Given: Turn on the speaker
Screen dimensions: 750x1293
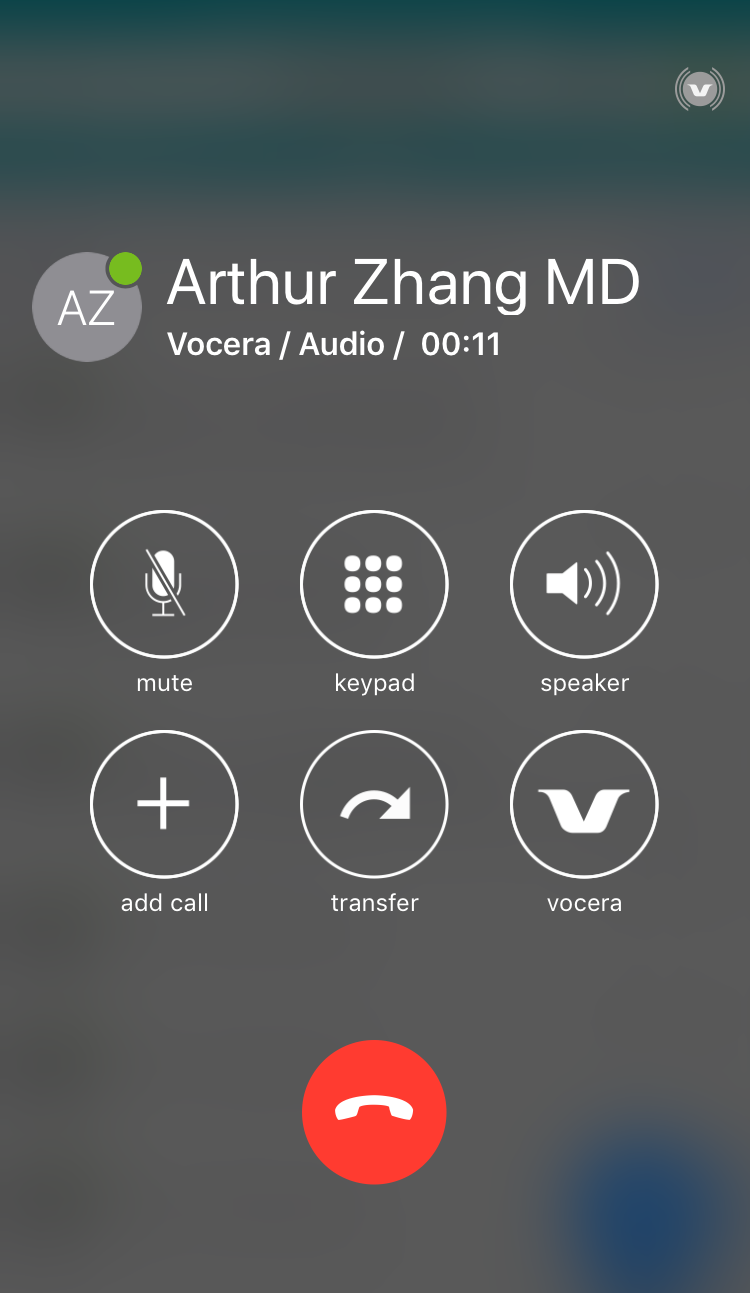Looking at the screenshot, I should pyautogui.click(x=584, y=584).
